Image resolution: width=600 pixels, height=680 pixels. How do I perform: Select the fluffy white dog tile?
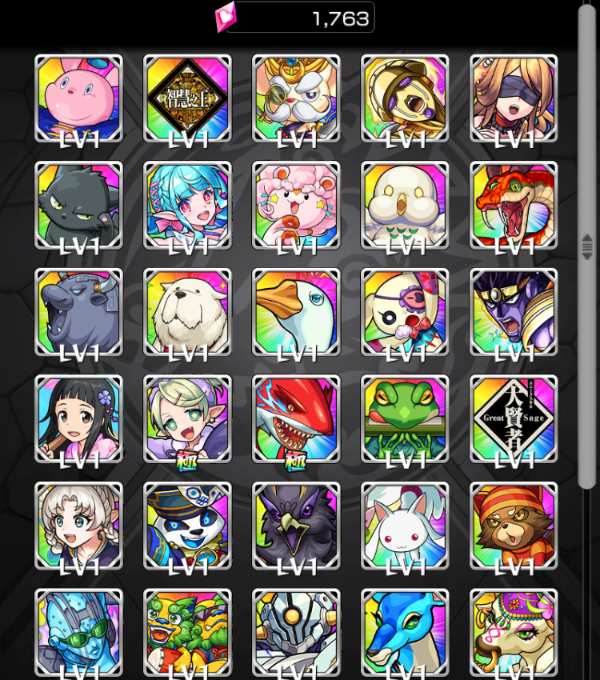click(x=187, y=312)
